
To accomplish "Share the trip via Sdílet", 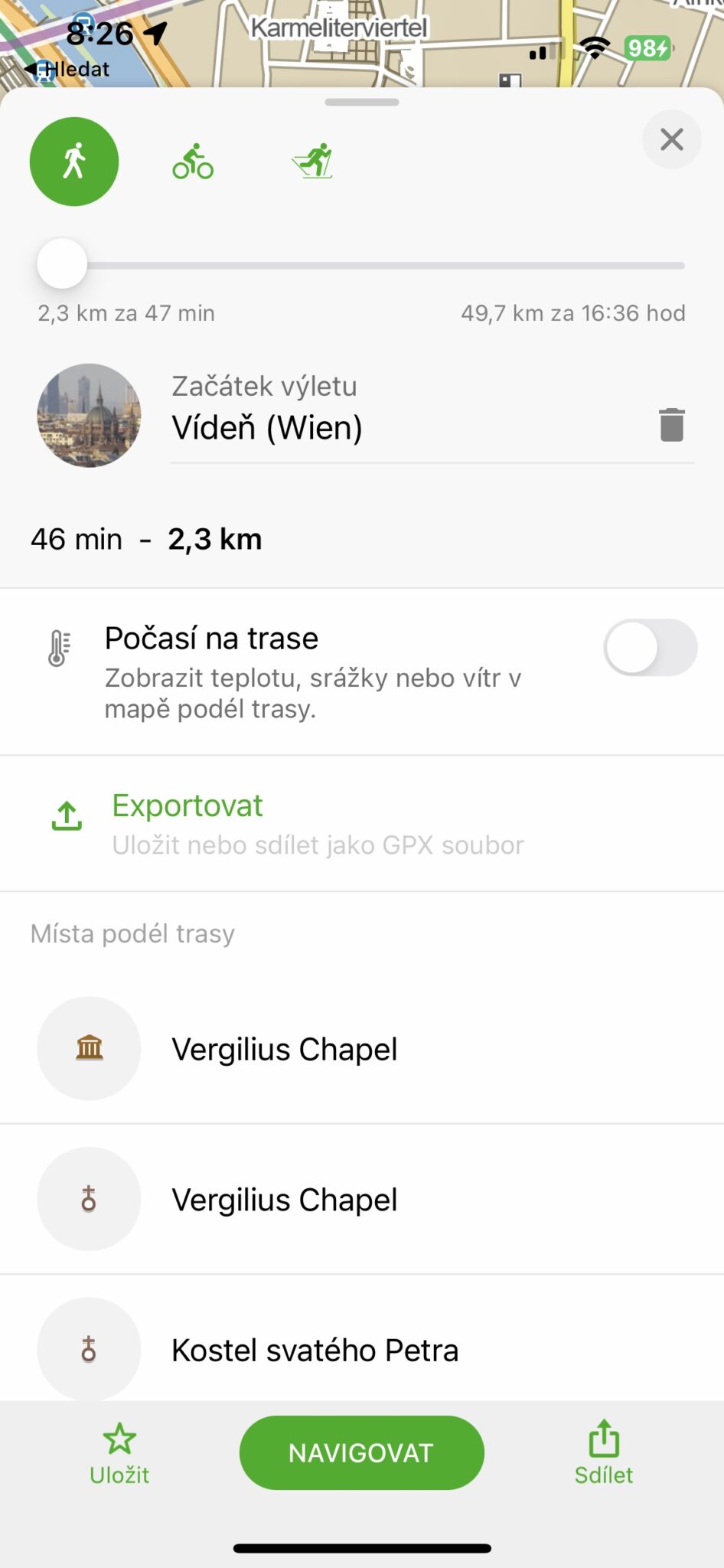I will (x=604, y=1453).
